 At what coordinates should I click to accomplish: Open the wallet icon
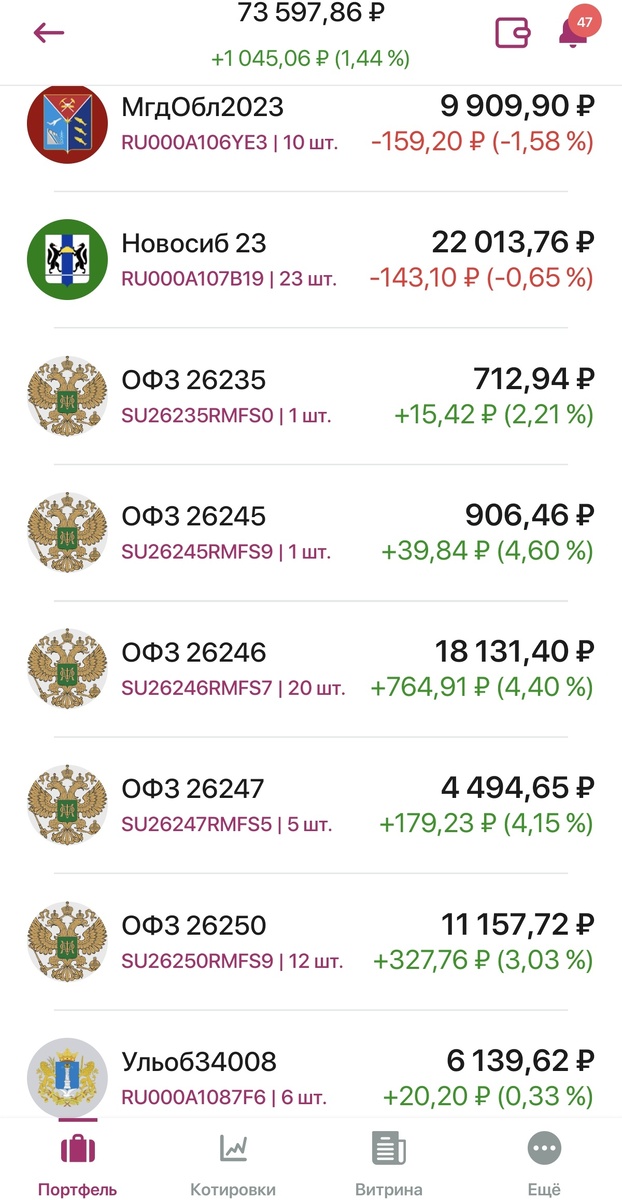pos(513,32)
